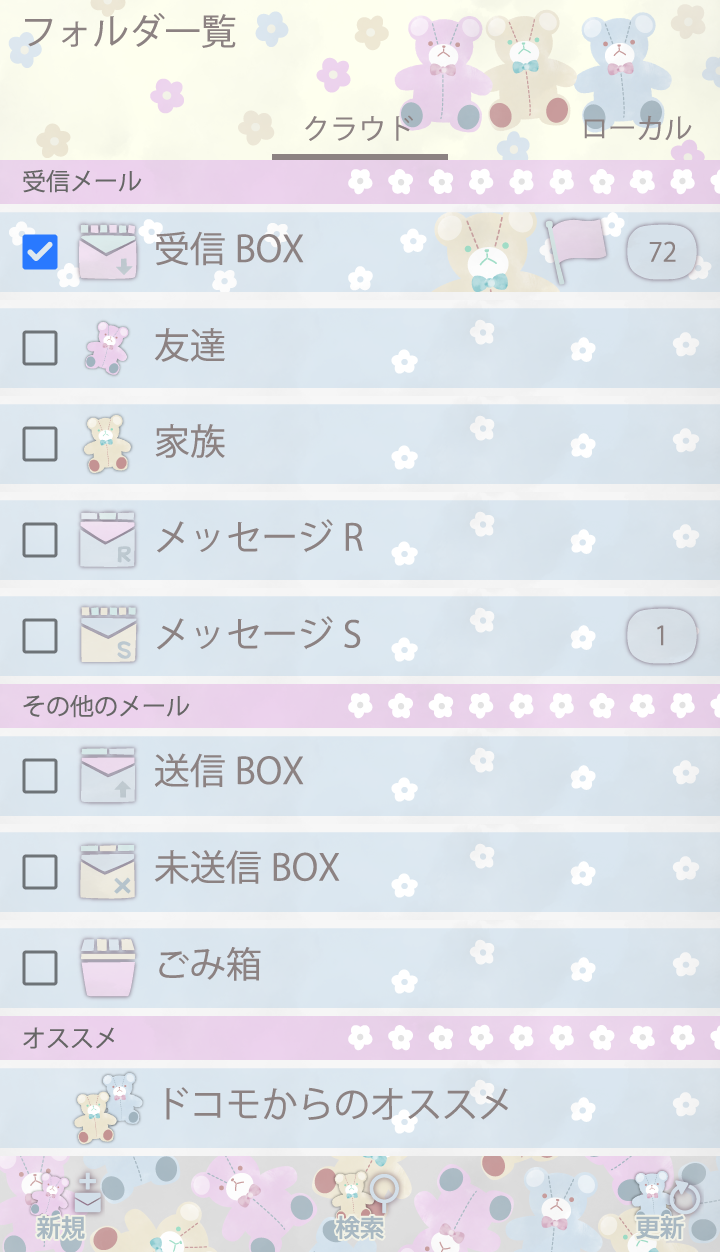The height and width of the screenshot is (1252, 720).
Task: Open the 家族 folder
Action: click(x=190, y=443)
